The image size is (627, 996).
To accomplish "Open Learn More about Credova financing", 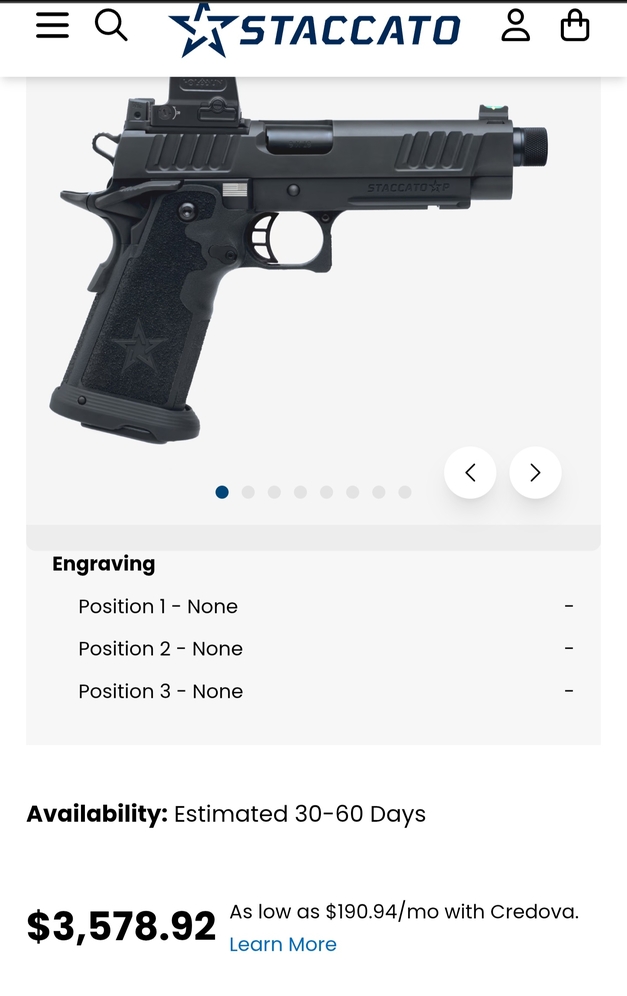I will pyautogui.click(x=283, y=944).
